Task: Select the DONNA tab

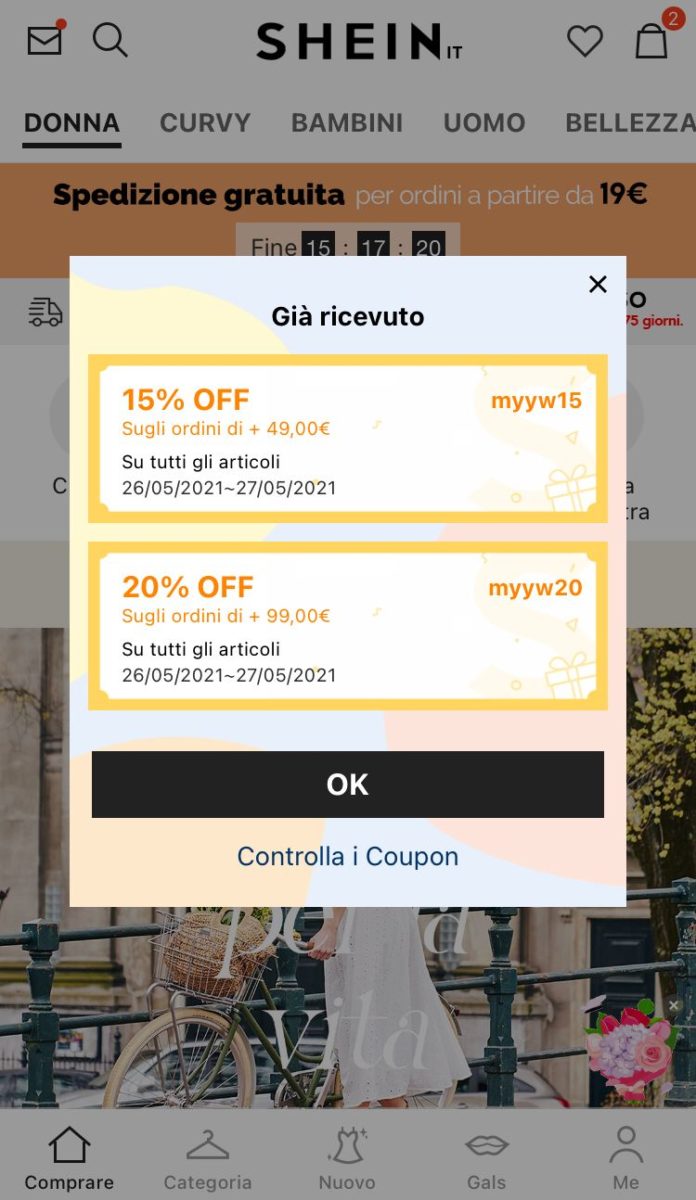Action: (72, 123)
